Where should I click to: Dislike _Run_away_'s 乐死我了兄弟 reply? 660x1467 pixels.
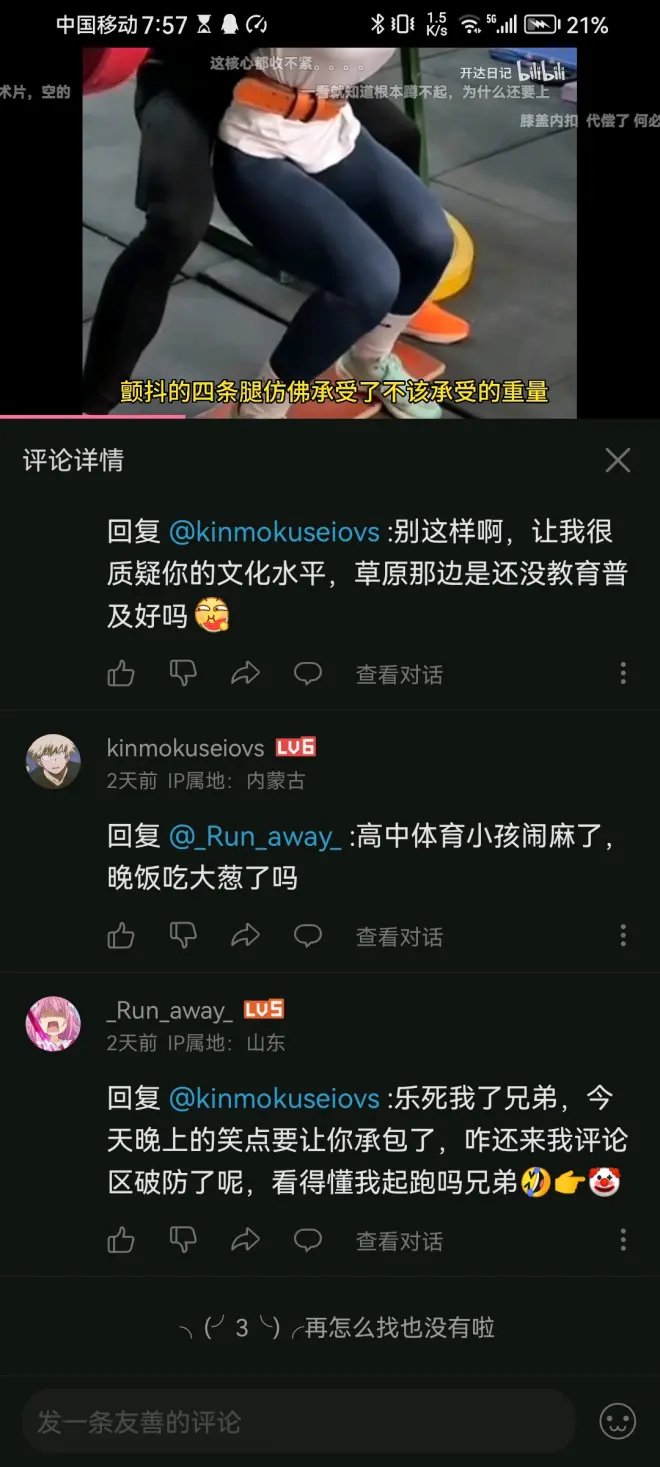[x=183, y=1241]
